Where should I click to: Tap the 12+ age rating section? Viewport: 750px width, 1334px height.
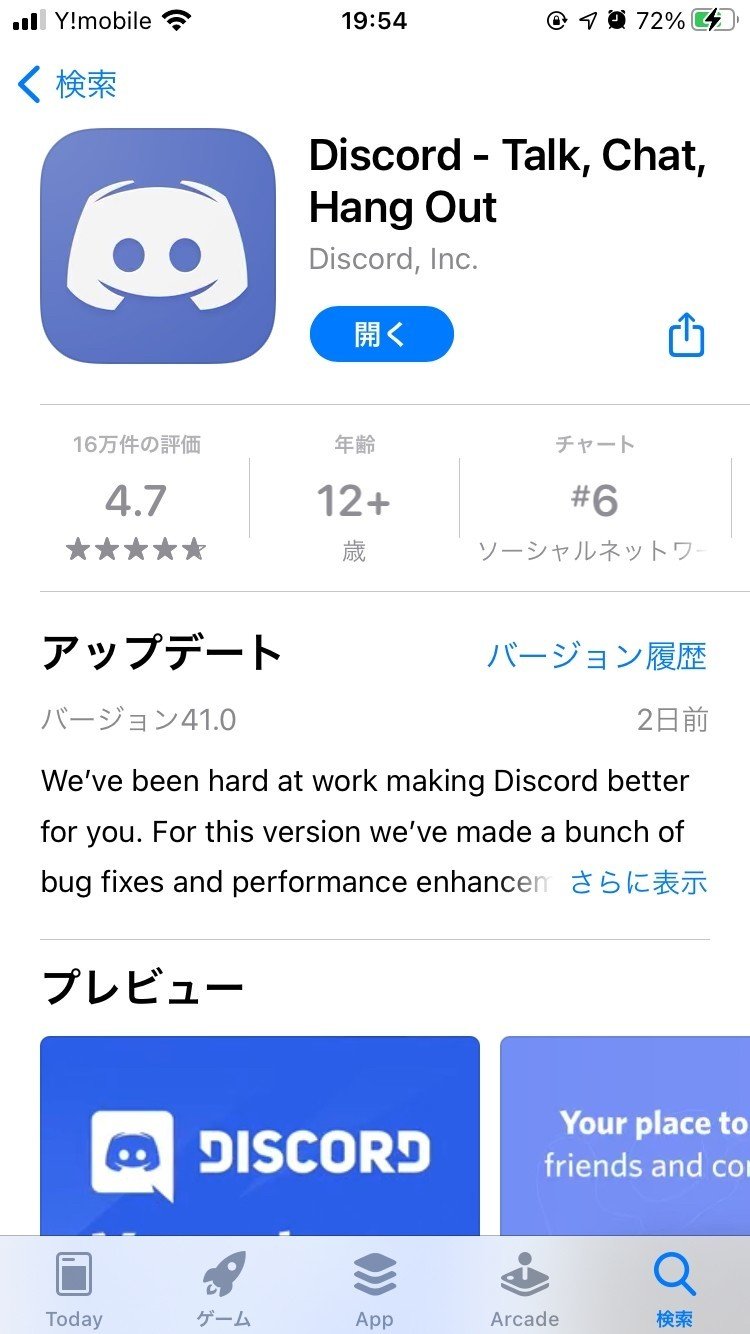point(353,499)
